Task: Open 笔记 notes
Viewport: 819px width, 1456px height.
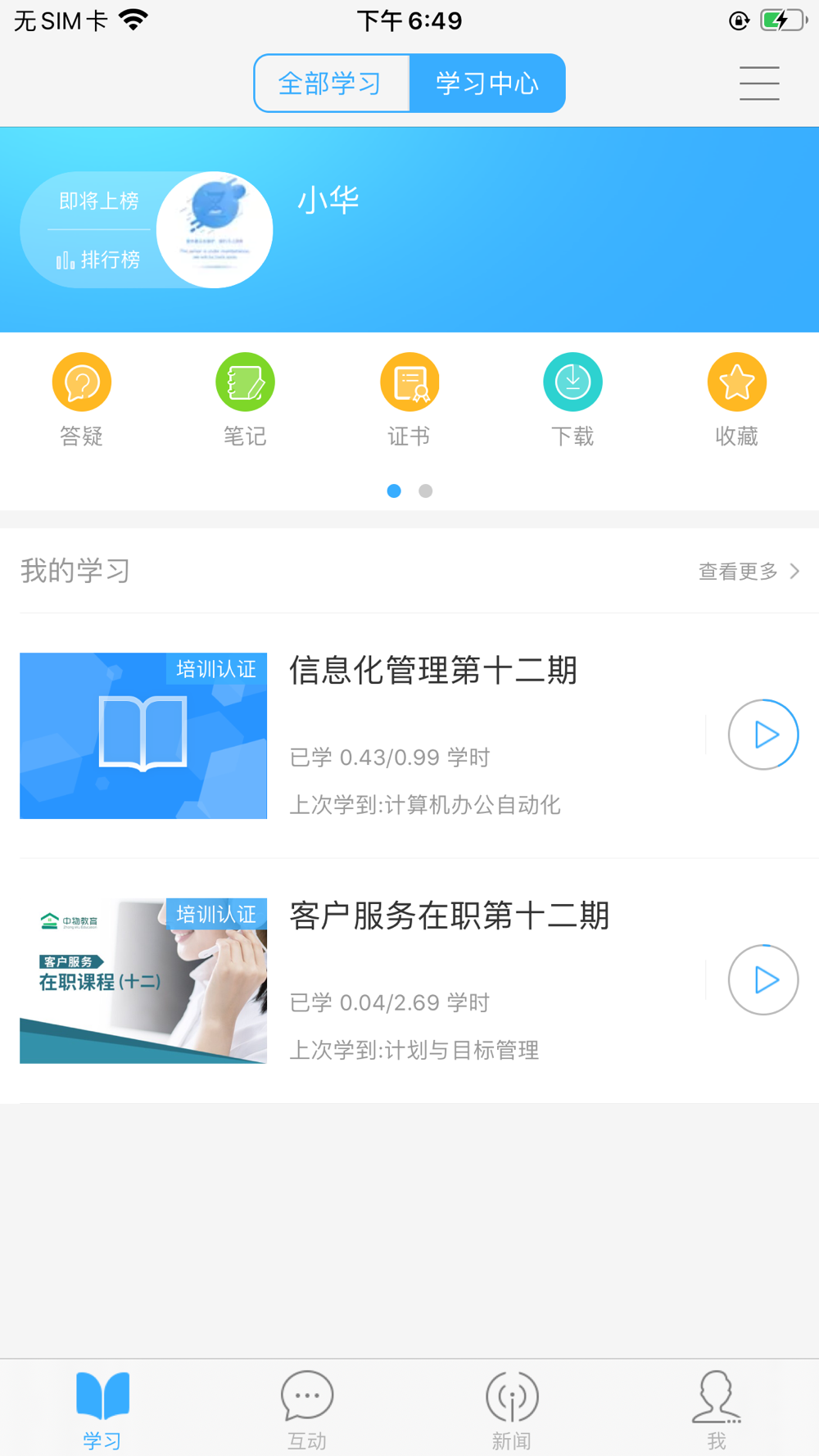Action: coord(245,399)
